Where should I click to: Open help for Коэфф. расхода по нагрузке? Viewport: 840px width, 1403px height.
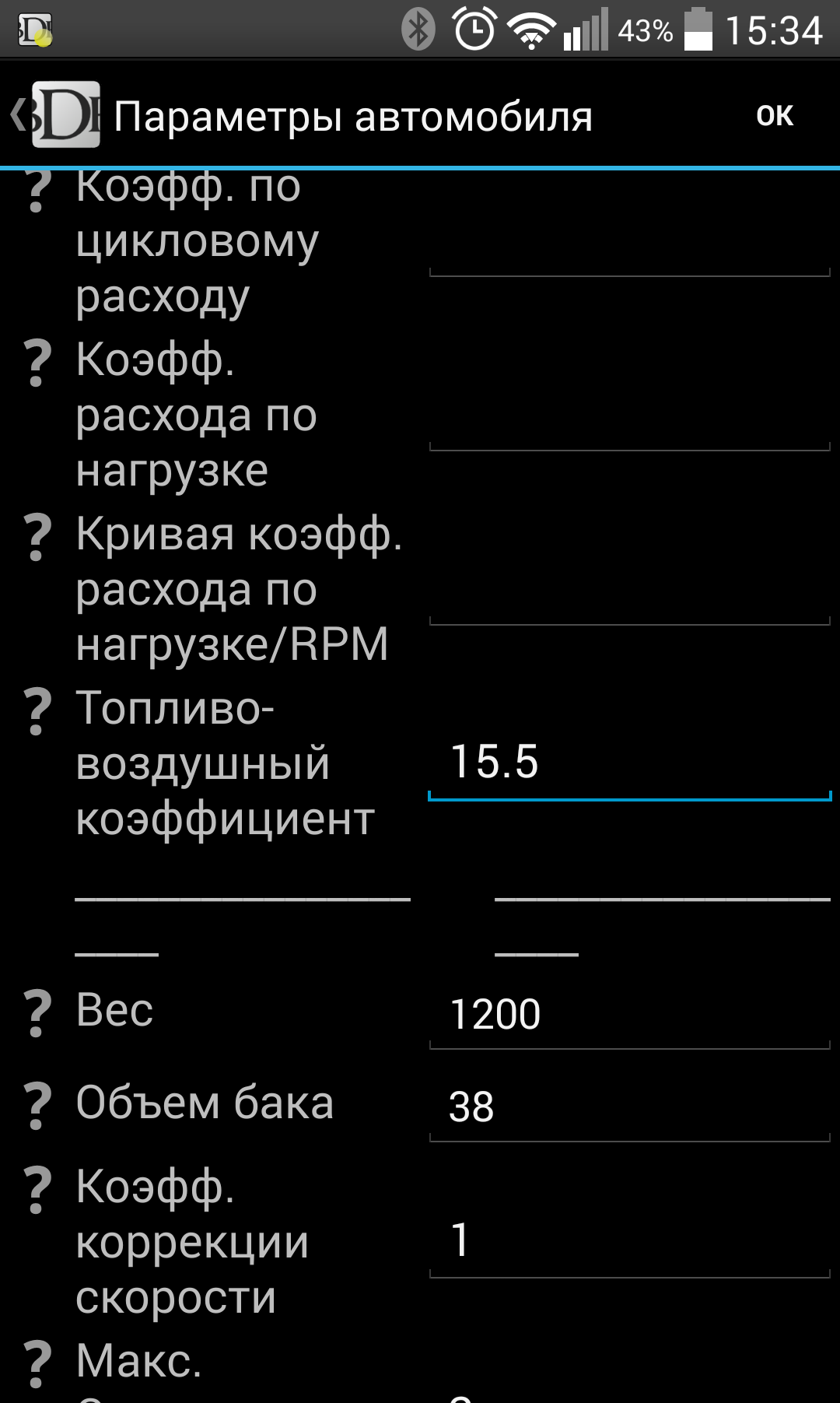[37, 363]
